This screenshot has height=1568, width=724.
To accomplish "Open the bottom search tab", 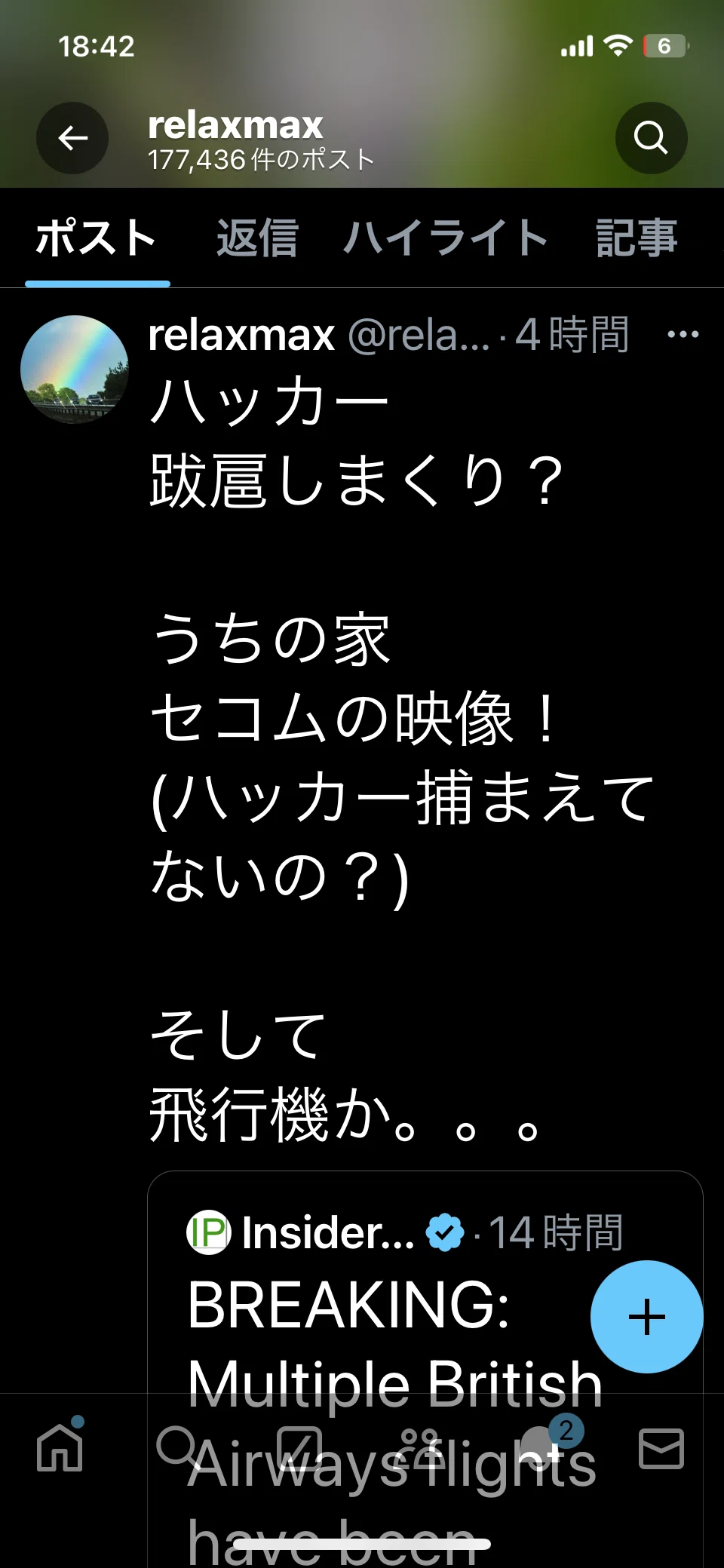I will (x=178, y=1447).
